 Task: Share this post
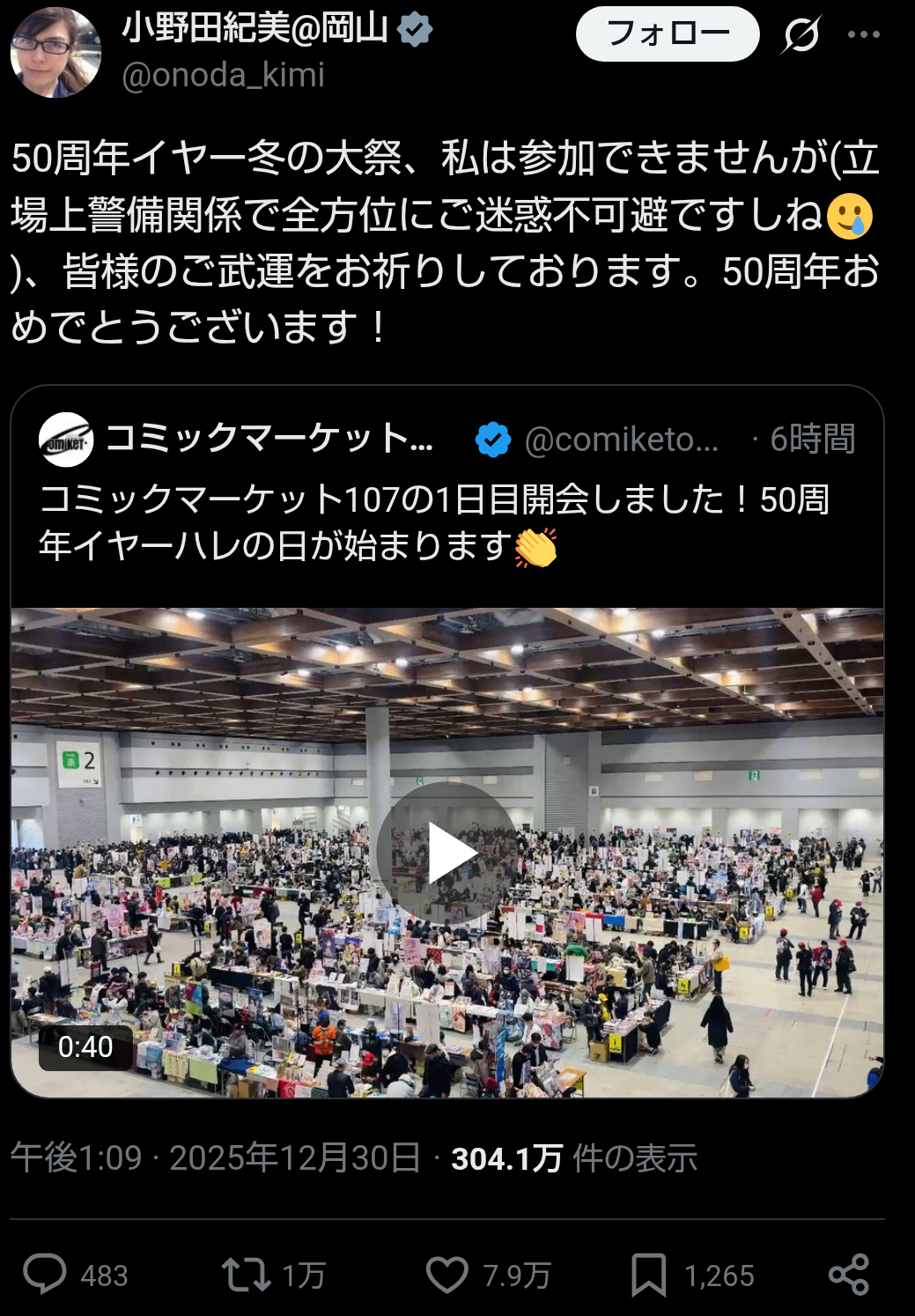[849, 1274]
